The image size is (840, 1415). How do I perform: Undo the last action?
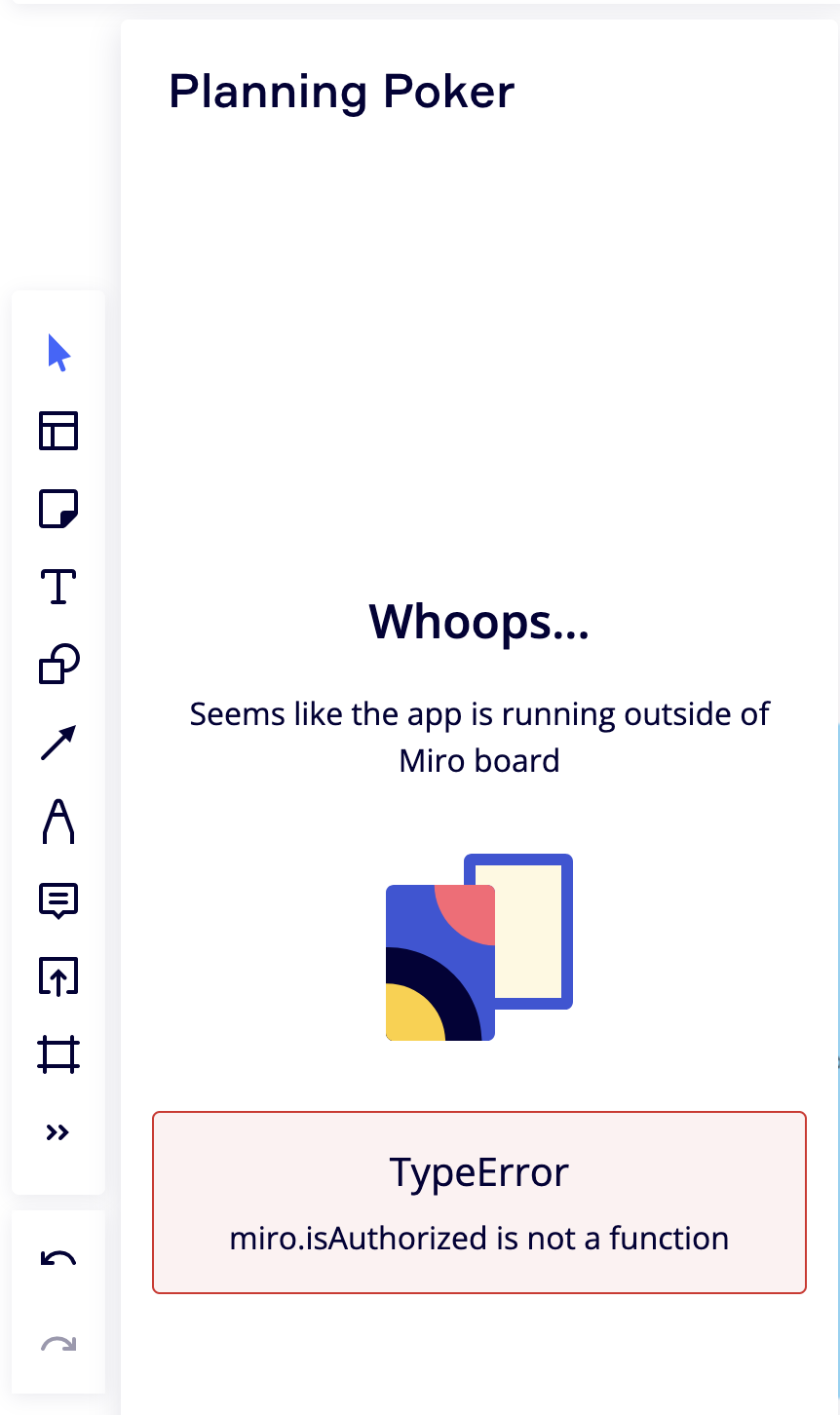(x=58, y=1259)
